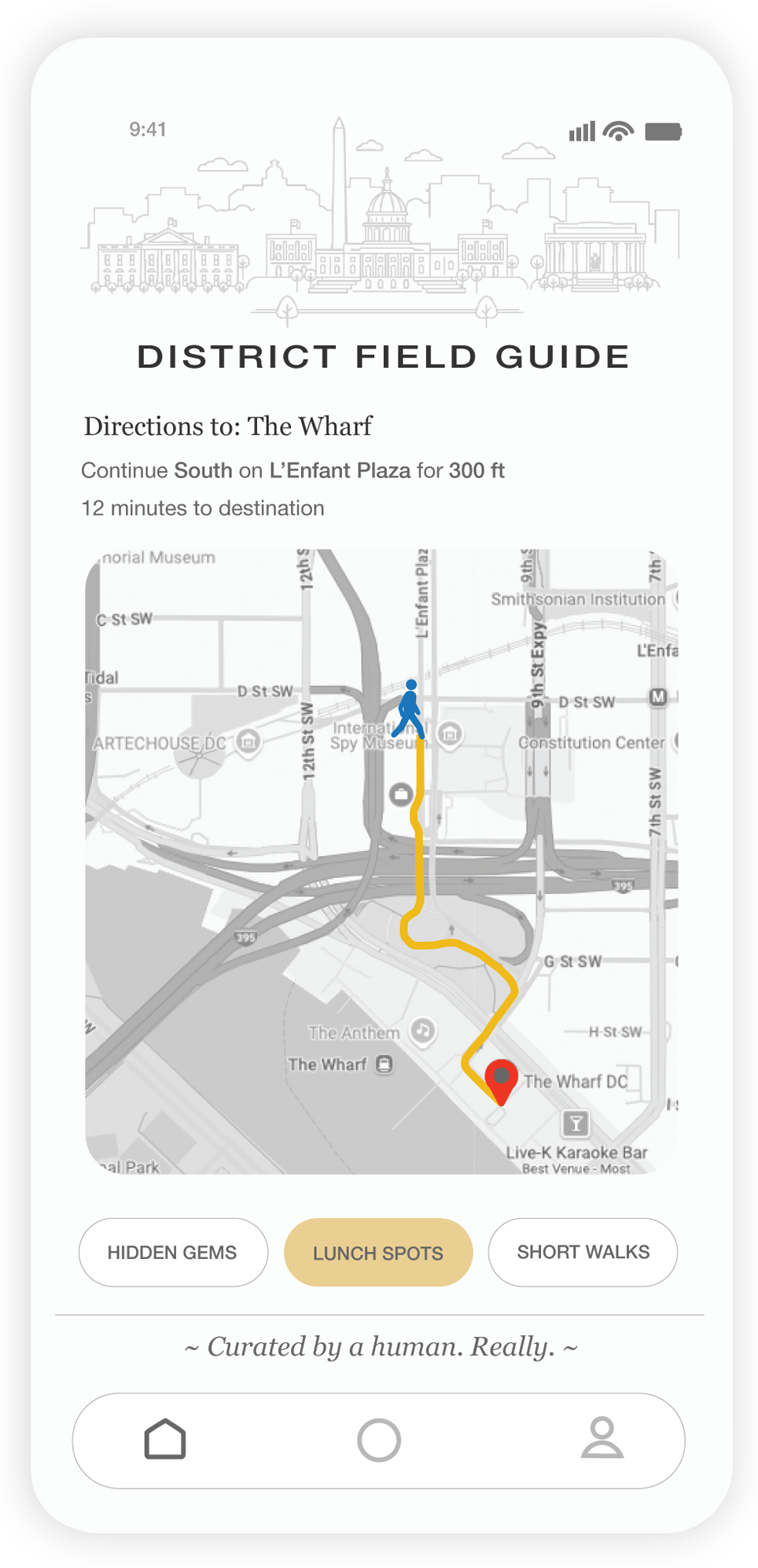This screenshot has height=1568, width=758.
Task: Choose the Short Walks chip
Action: click(x=583, y=1252)
